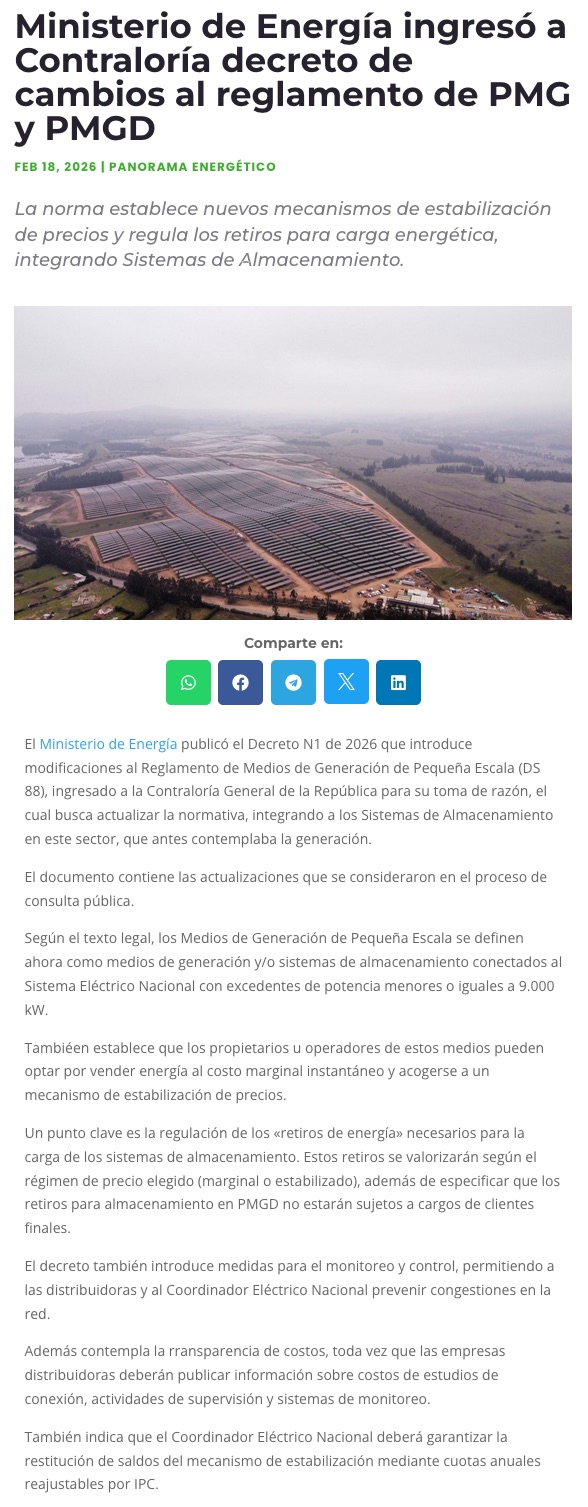This screenshot has height=1507, width=588.
Task: Share the article on LinkedIn
Action: (398, 682)
